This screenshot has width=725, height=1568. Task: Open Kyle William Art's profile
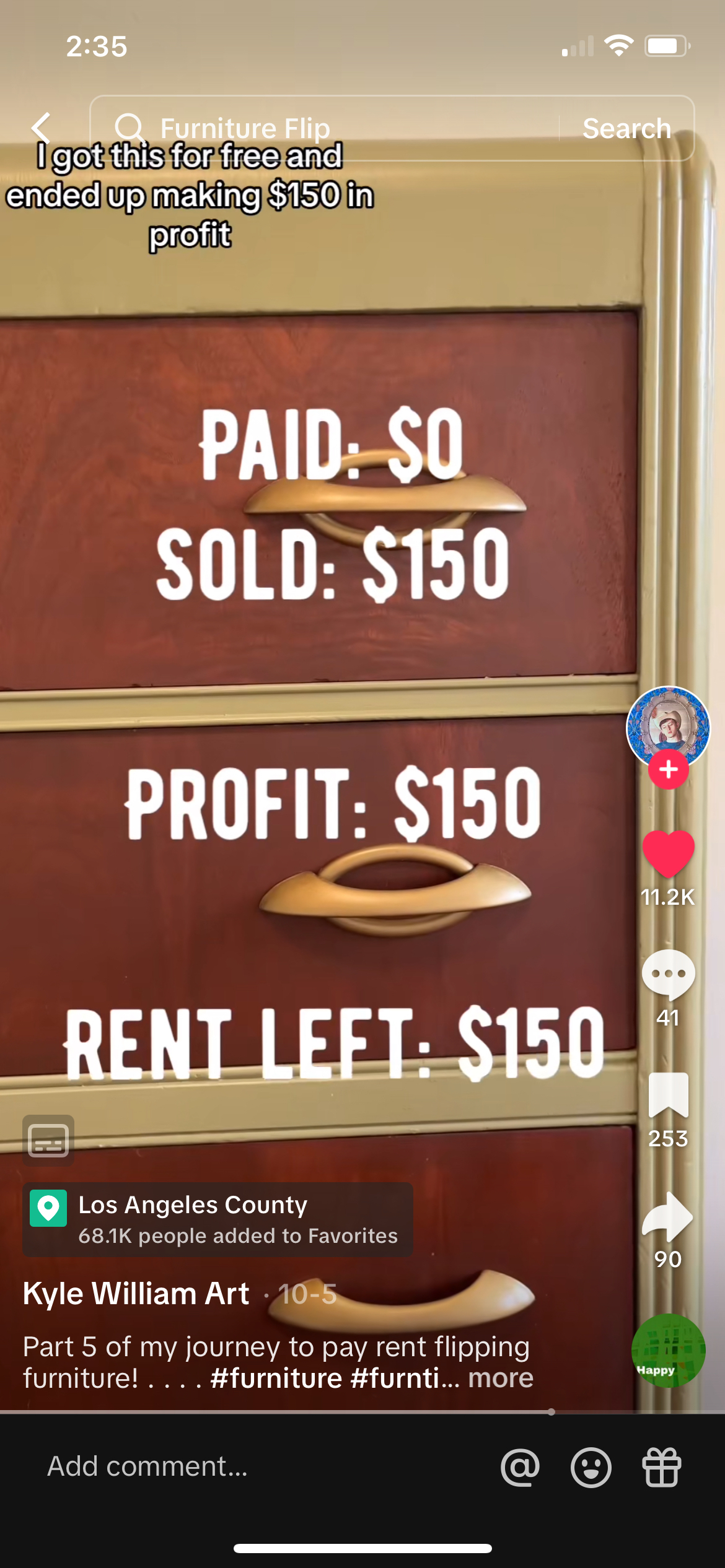(136, 1294)
